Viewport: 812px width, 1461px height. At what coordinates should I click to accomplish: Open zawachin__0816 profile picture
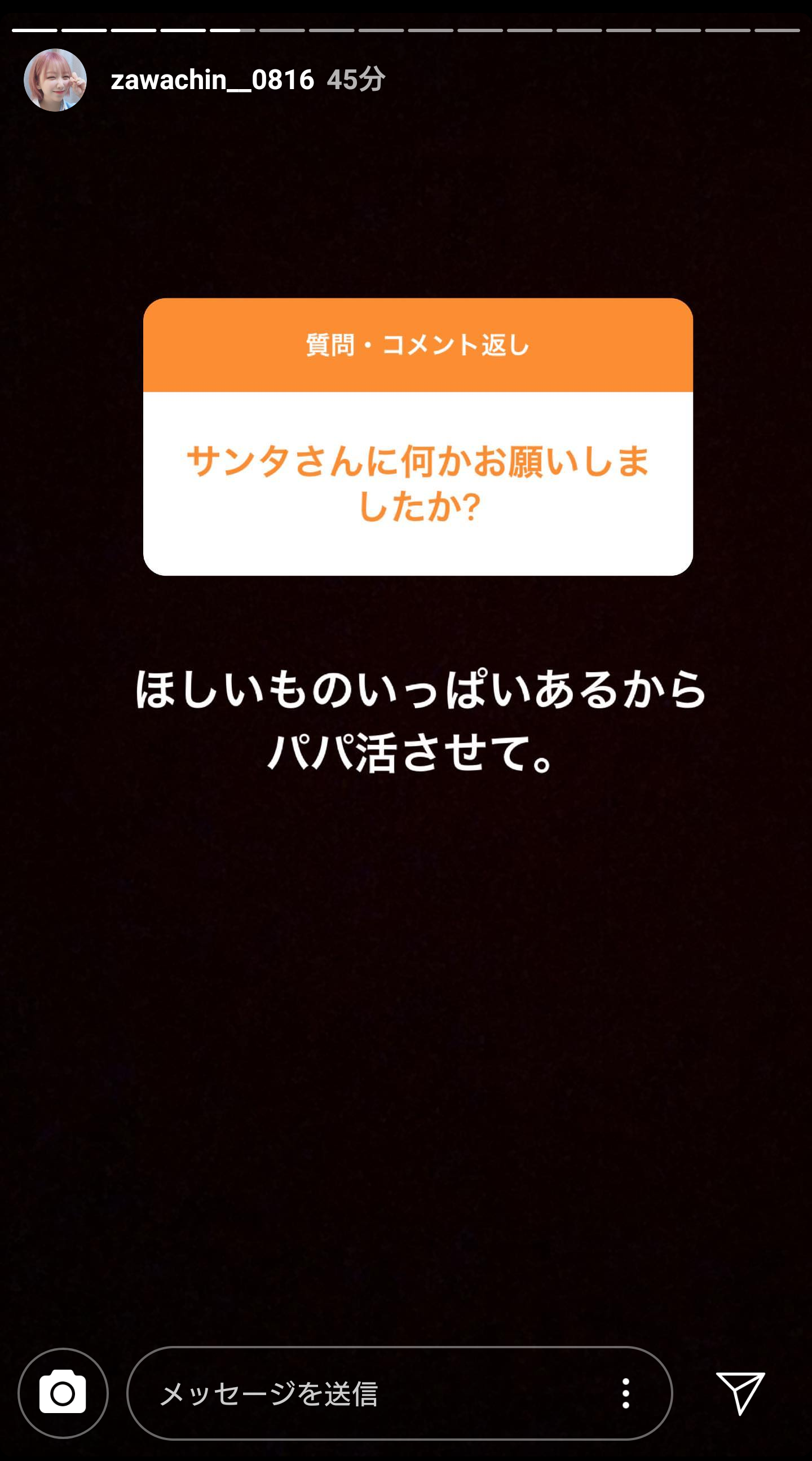click(x=55, y=80)
